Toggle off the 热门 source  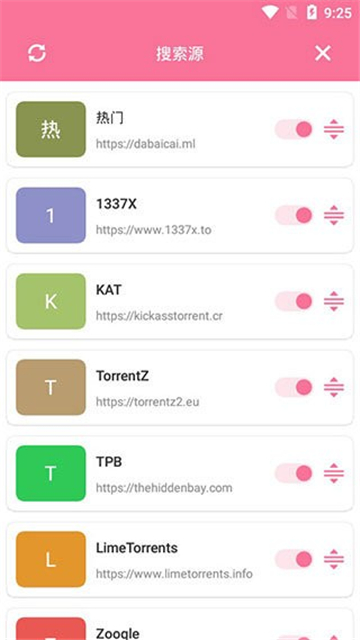(294, 129)
